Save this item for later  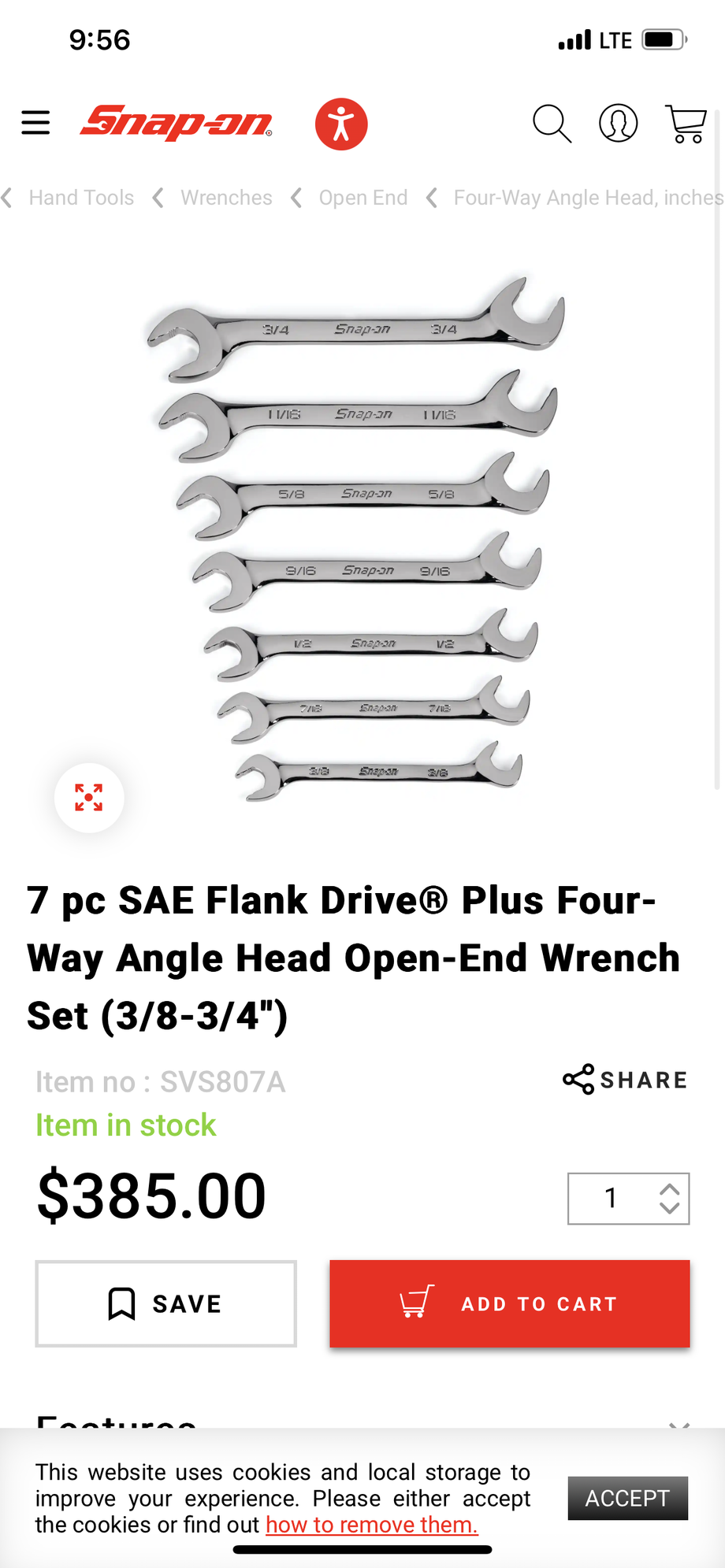pos(165,1304)
